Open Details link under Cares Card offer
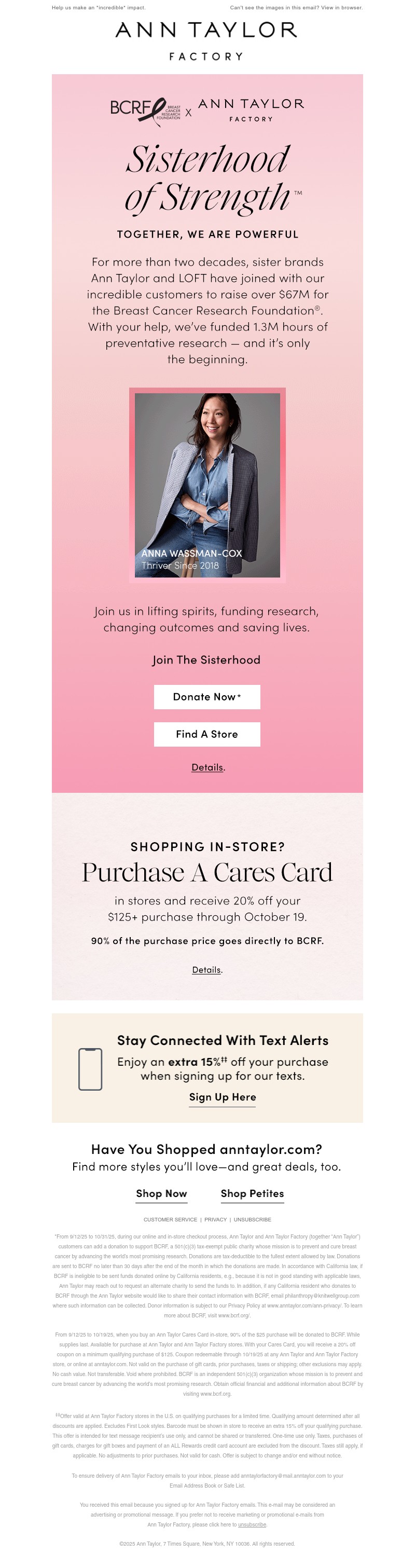Screen dimensions: 415x1568 point(206,970)
